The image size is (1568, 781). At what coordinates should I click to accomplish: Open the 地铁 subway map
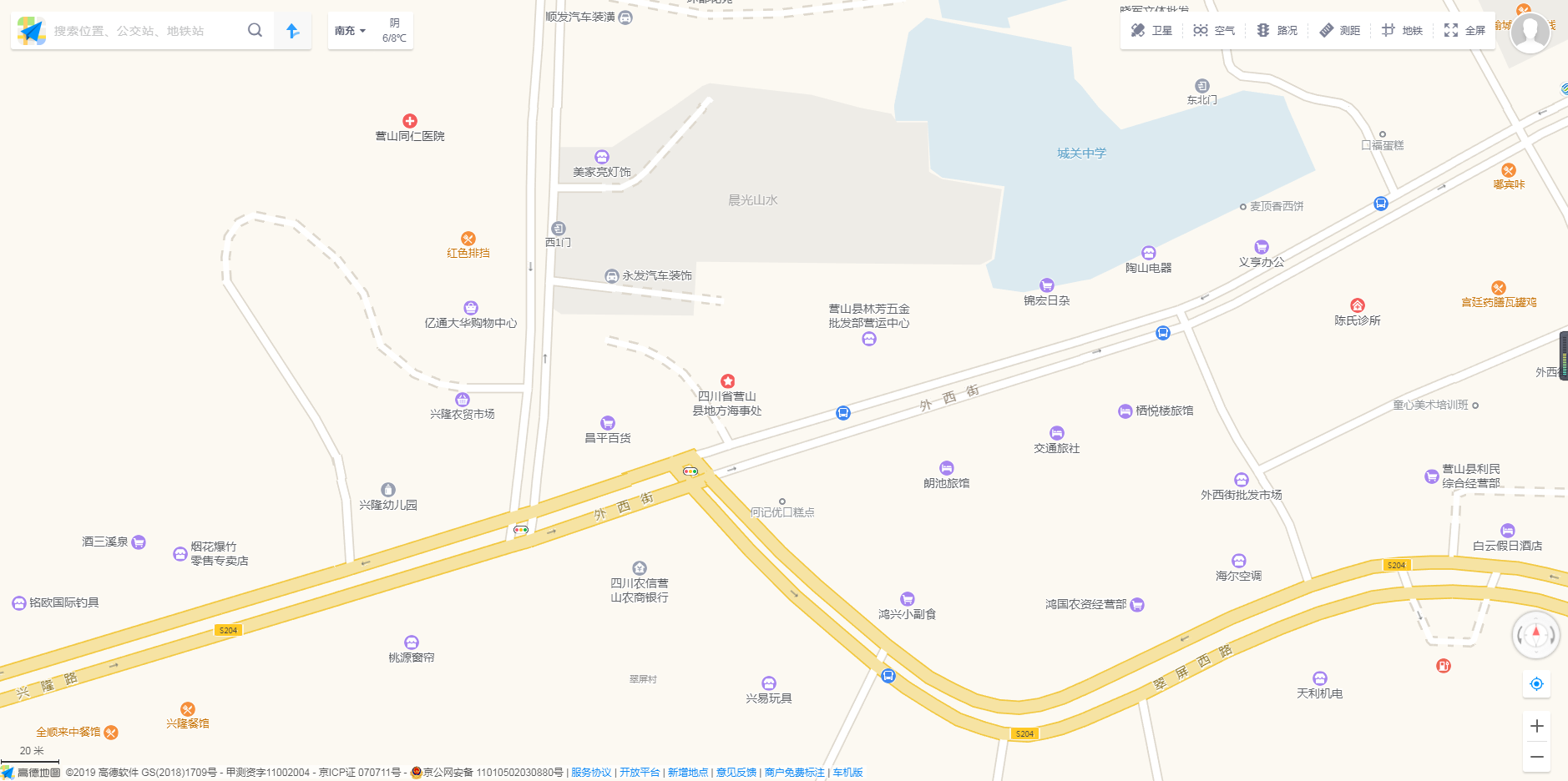point(1402,31)
